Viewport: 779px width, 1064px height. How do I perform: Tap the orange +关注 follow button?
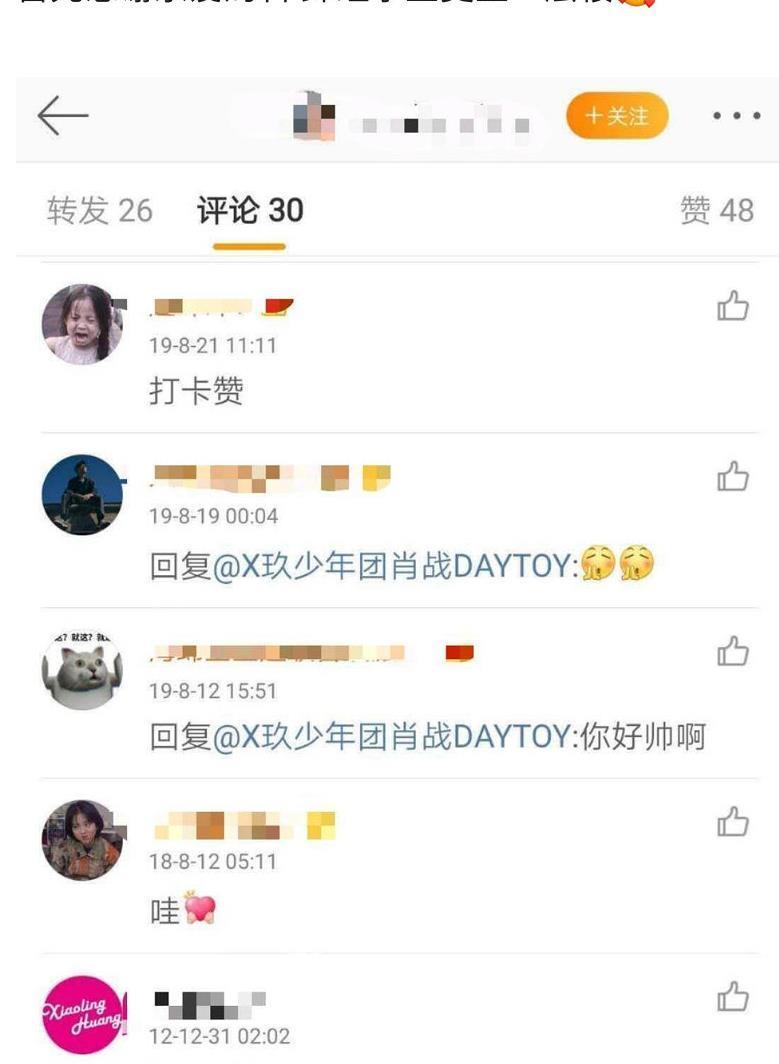[x=616, y=116]
